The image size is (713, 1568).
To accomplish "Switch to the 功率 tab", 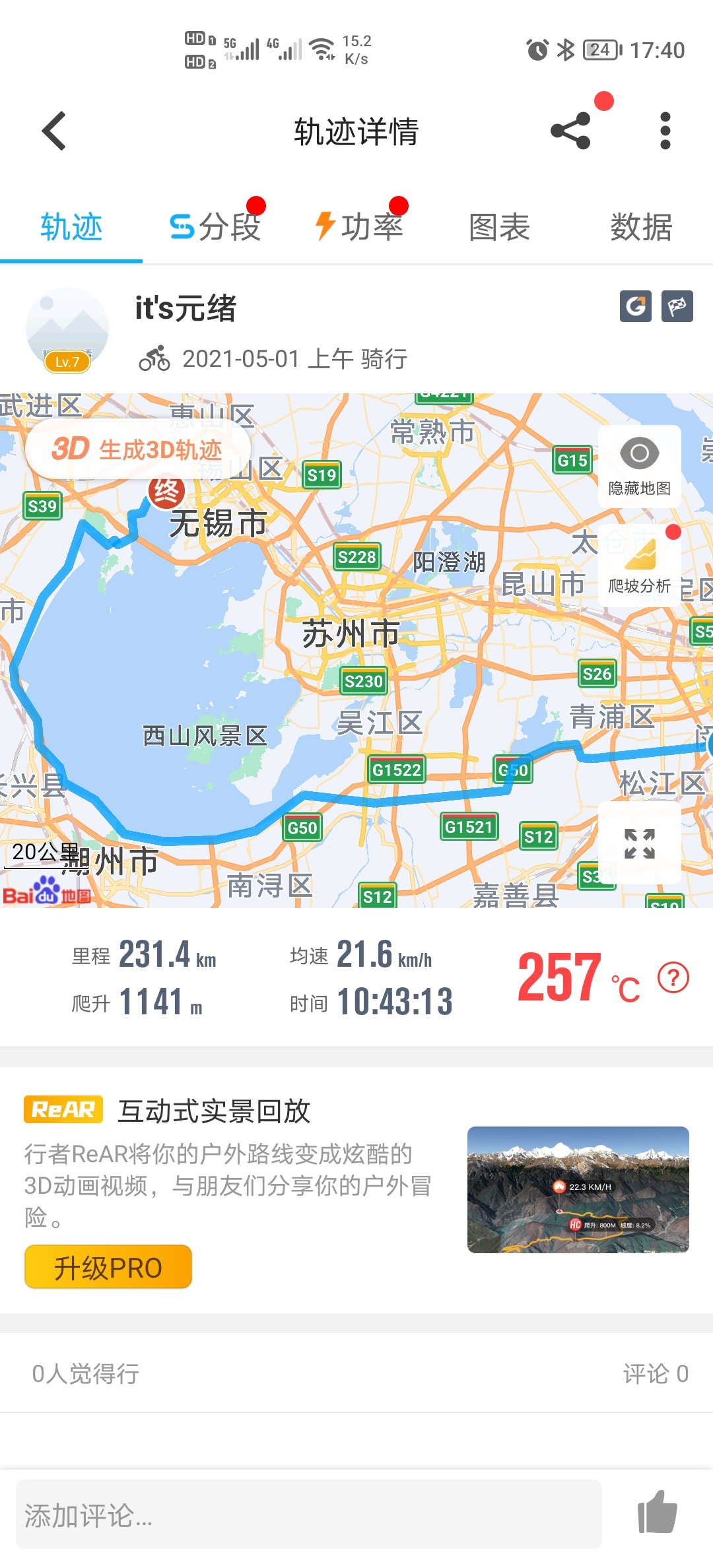I will [357, 227].
